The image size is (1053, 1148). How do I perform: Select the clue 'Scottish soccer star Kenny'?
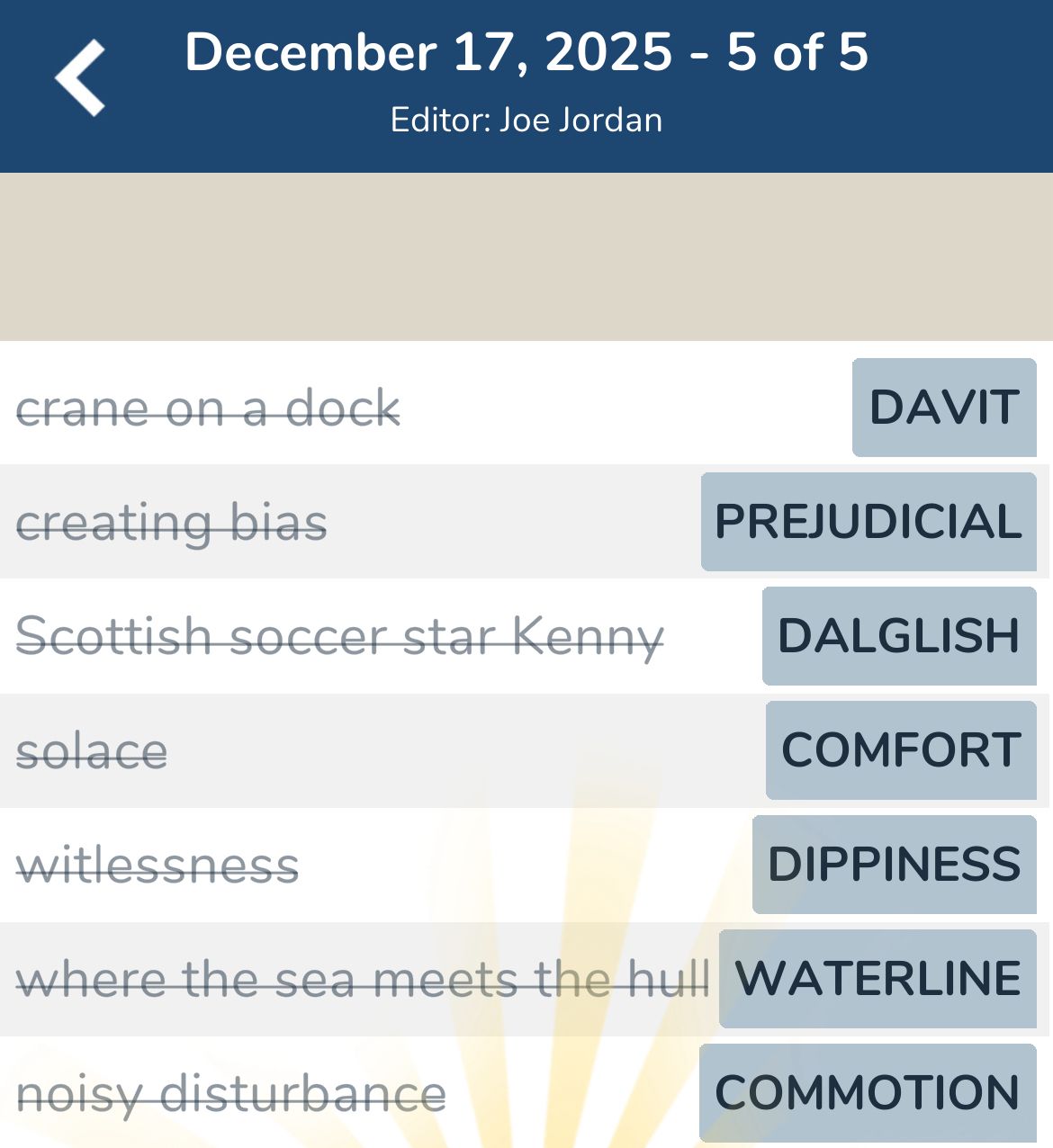tap(340, 636)
